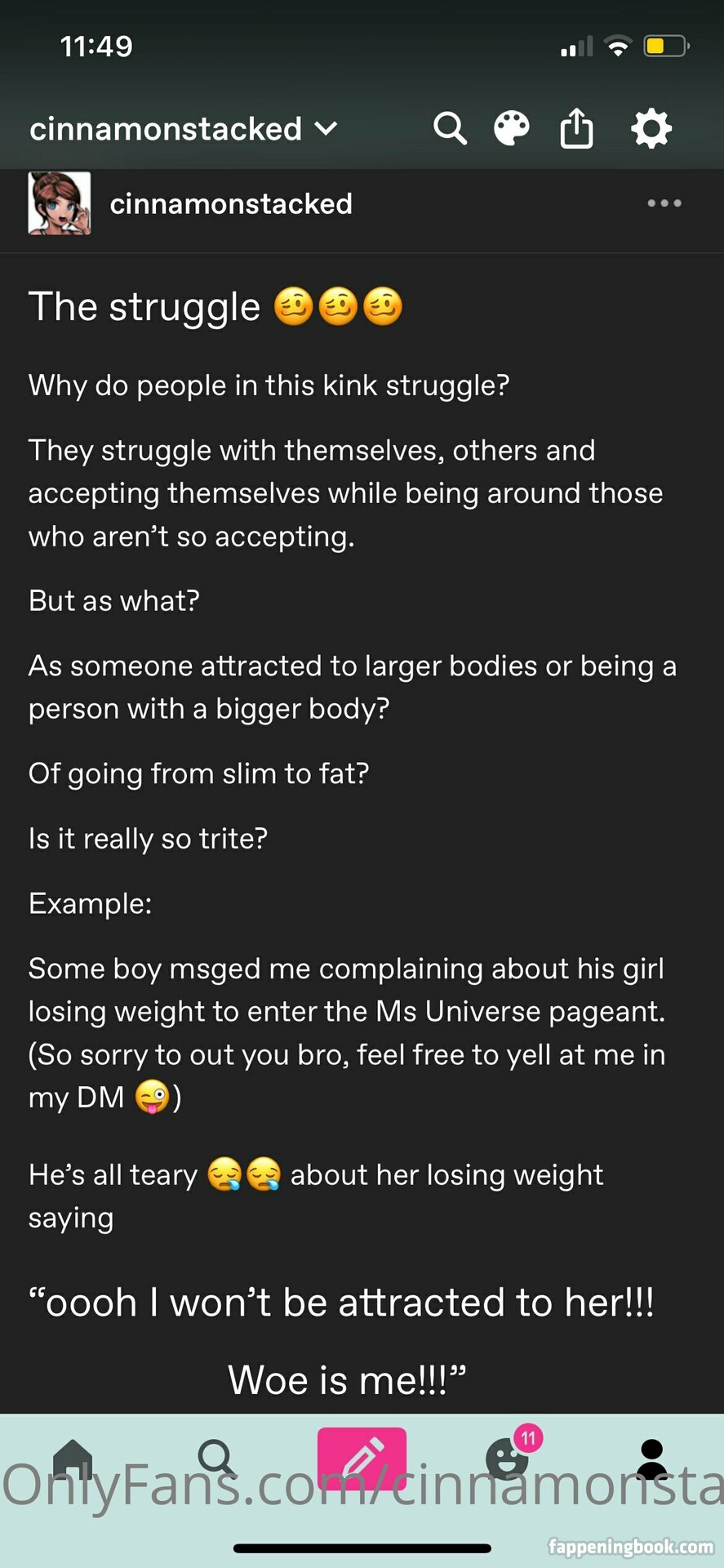Open the post's three-dot overflow menu
This screenshot has height=1568, width=724.
point(664,203)
